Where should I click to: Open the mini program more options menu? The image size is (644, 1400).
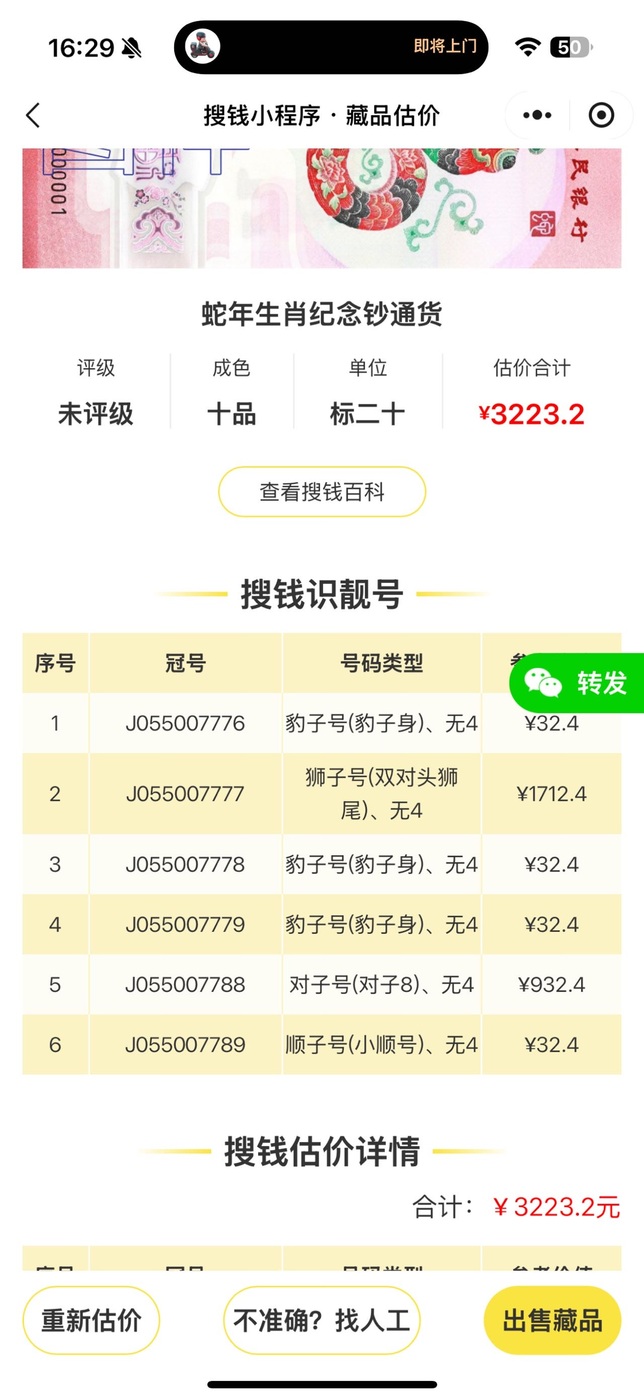pos(537,115)
